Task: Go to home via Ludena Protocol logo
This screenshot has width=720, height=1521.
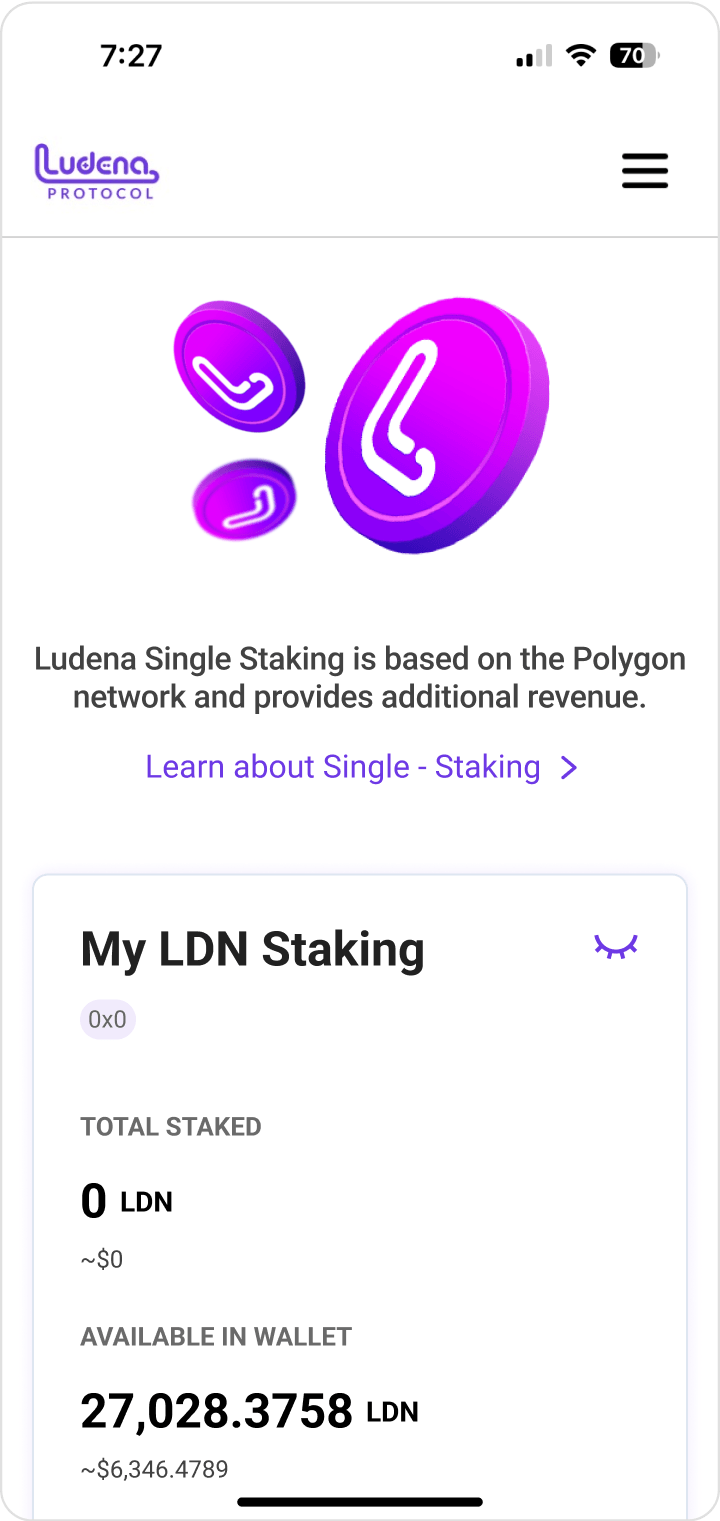Action: click(97, 171)
